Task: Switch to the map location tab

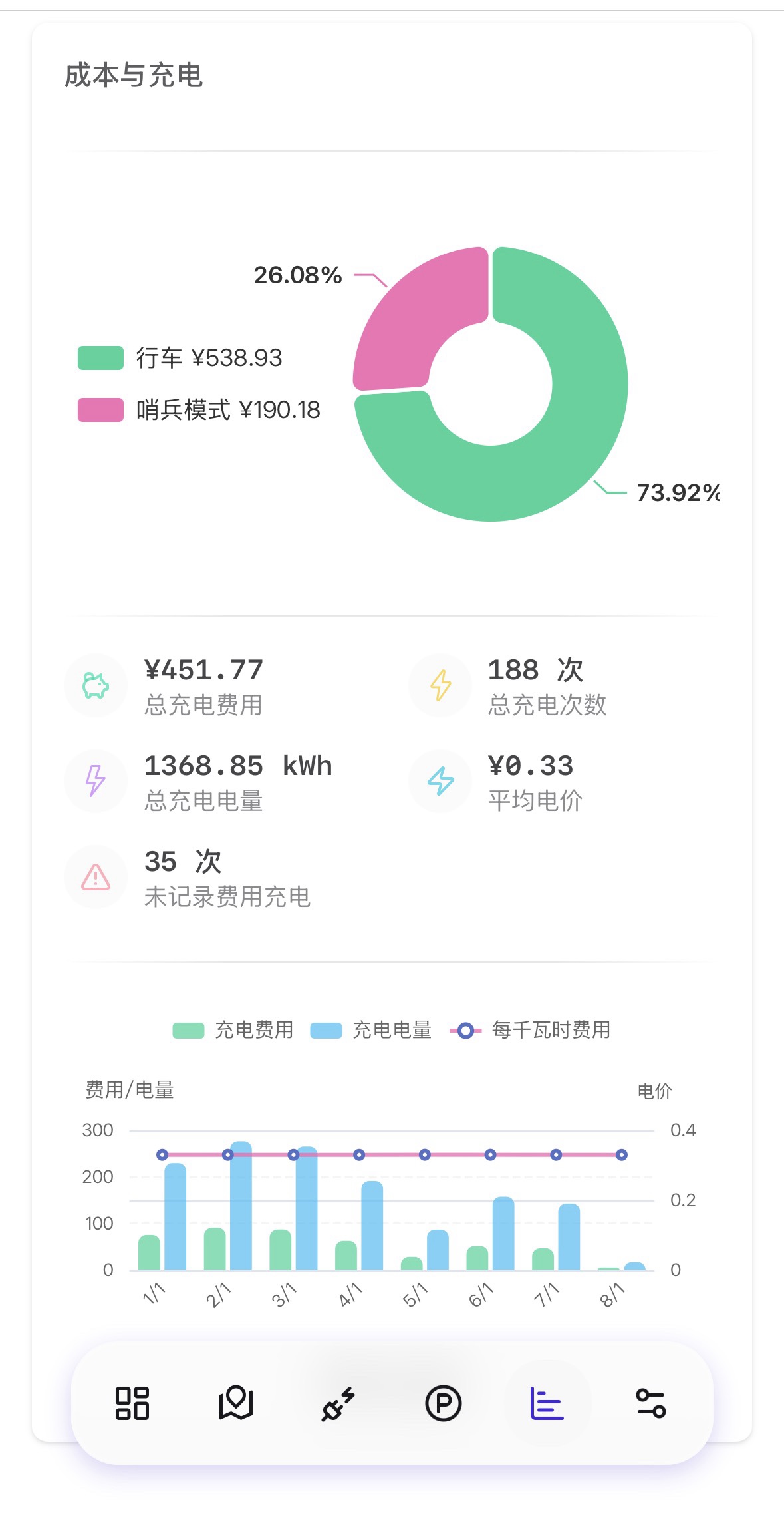Action: 236,1403
